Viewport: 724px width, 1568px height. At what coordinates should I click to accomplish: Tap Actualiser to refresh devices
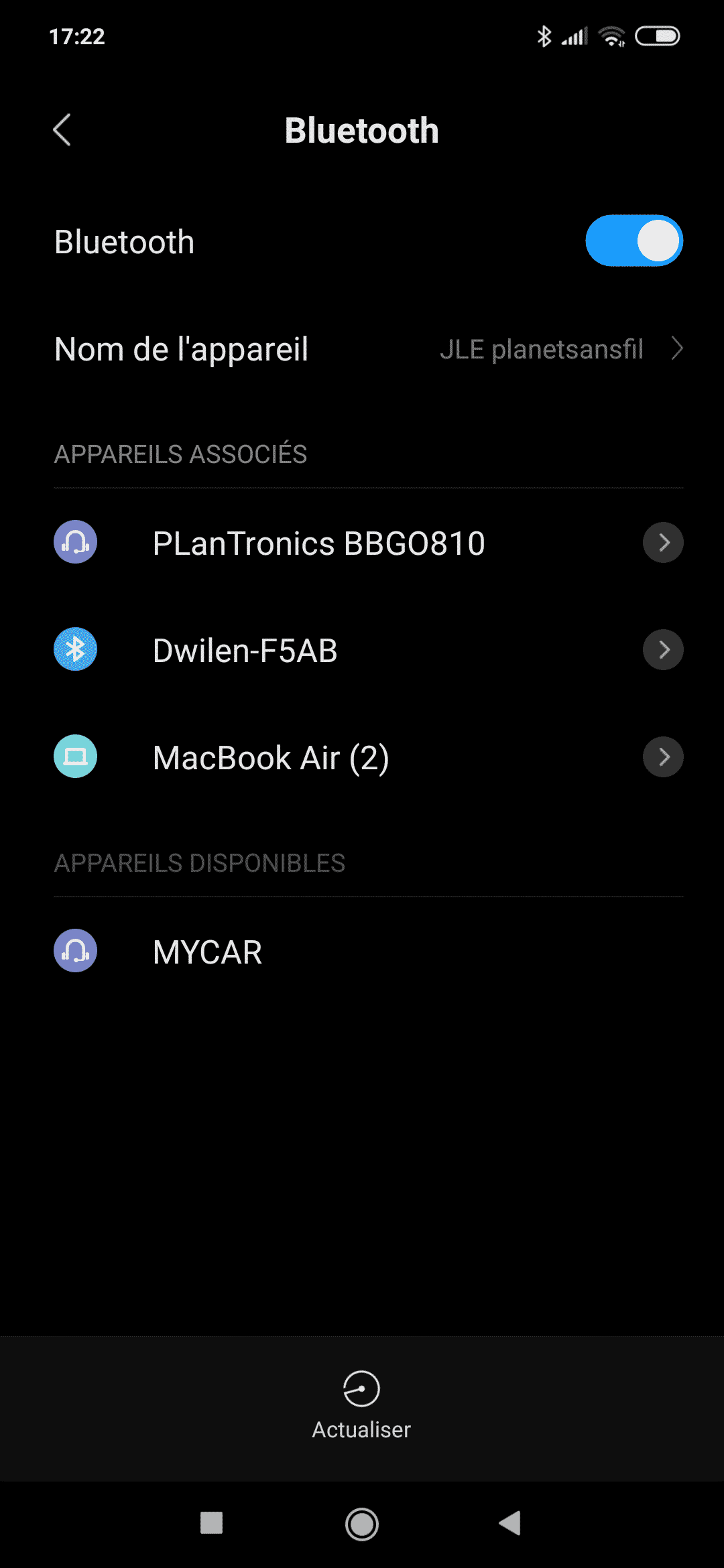coord(361,1405)
